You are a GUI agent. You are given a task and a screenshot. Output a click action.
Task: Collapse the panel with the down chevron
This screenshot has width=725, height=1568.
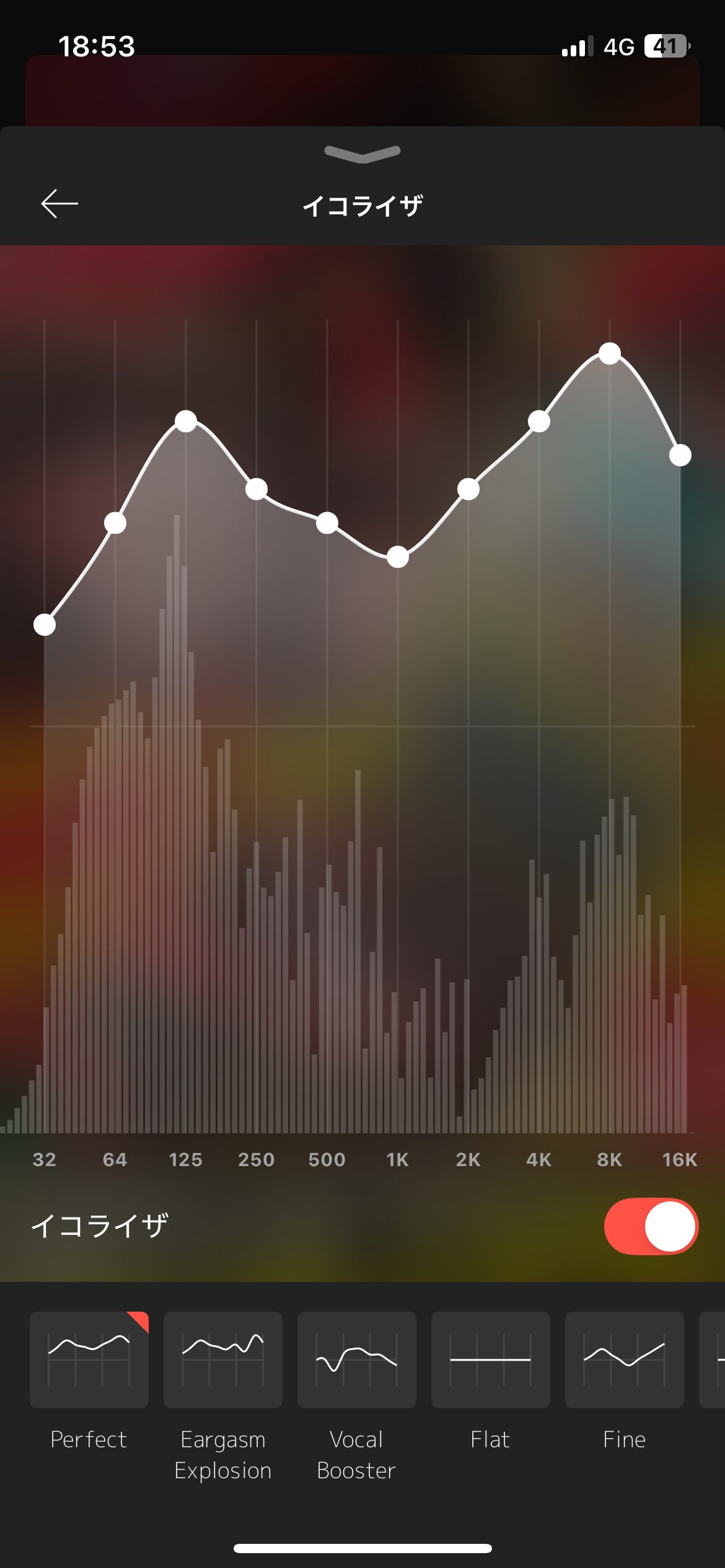362,154
